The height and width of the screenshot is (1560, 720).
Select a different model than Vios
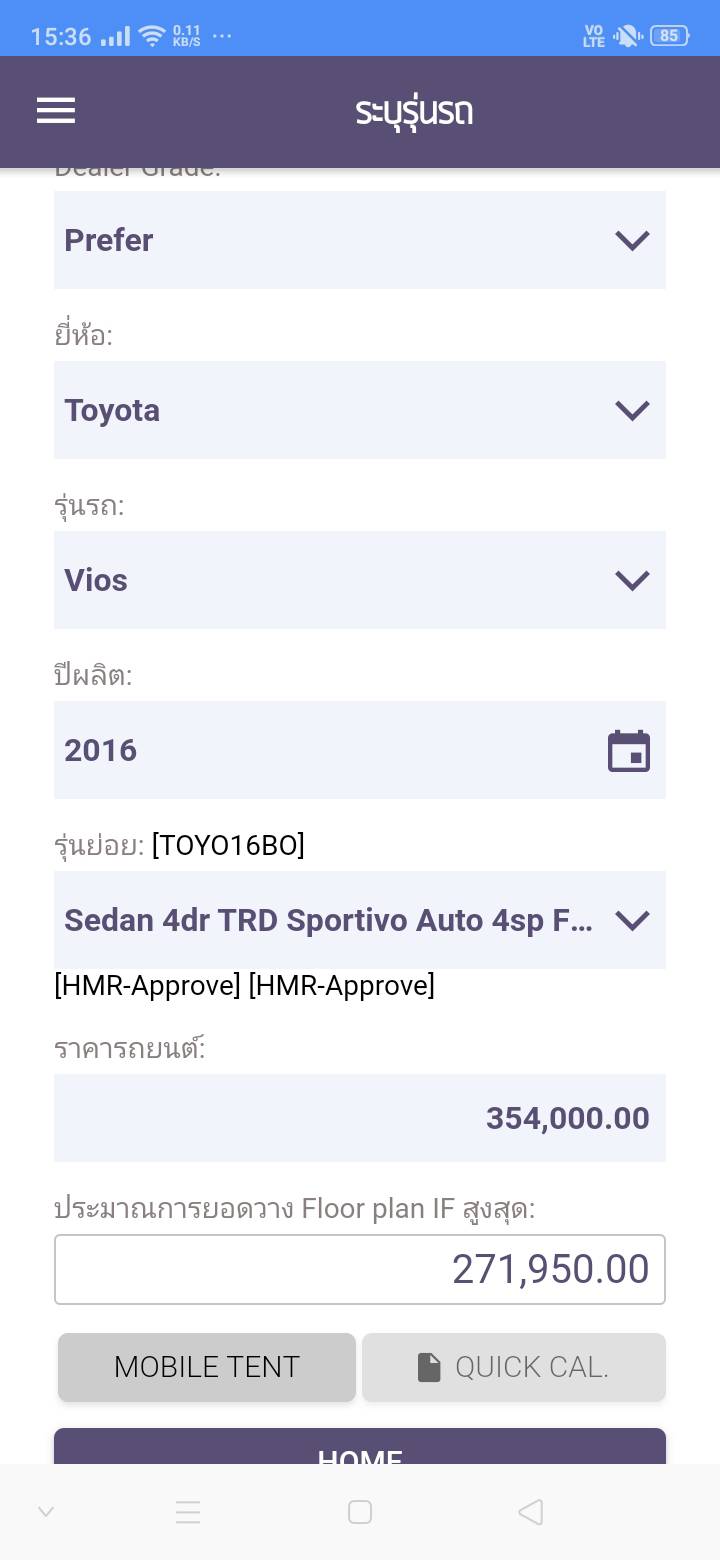[360, 580]
